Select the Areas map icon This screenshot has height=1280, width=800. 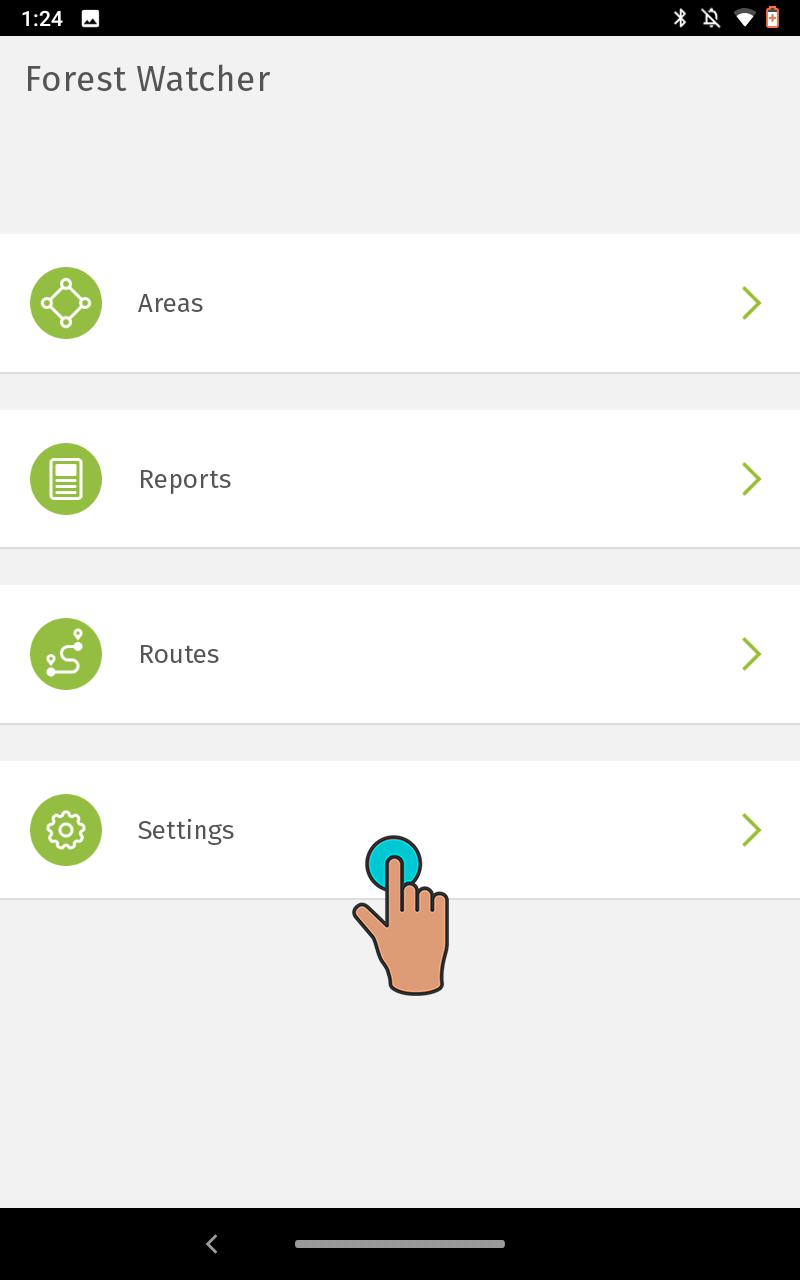(66, 303)
